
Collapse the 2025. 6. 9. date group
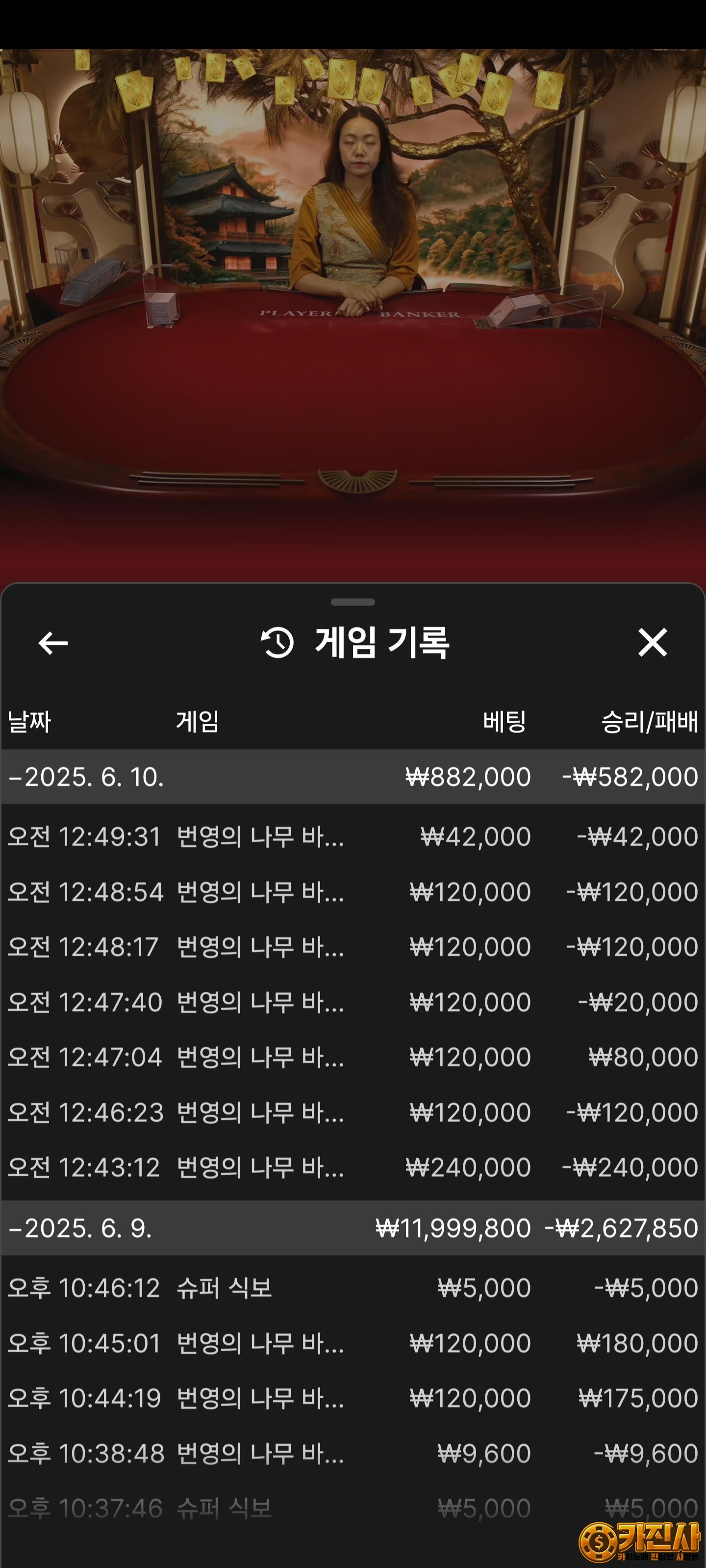click(x=353, y=1228)
